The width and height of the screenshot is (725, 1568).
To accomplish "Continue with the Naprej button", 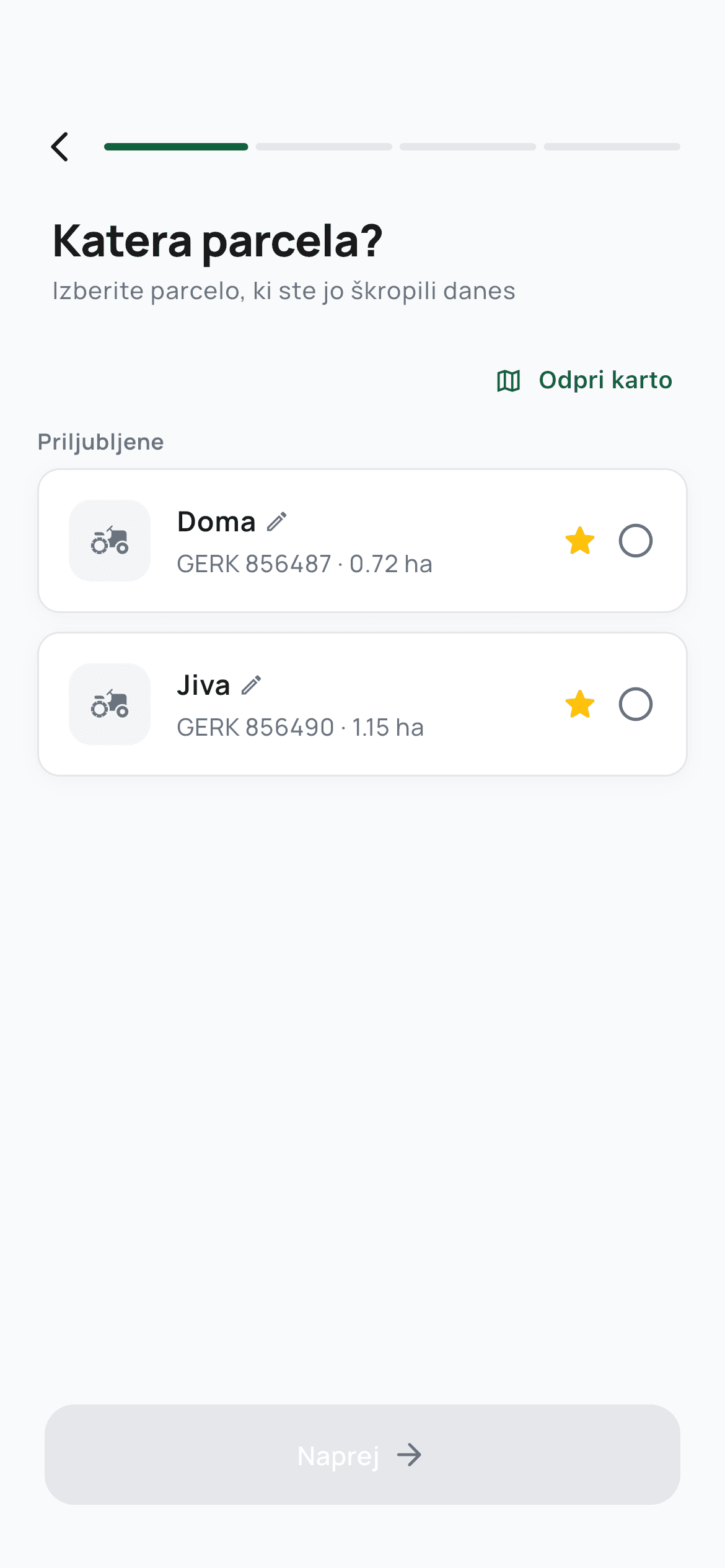I will coord(362,1455).
